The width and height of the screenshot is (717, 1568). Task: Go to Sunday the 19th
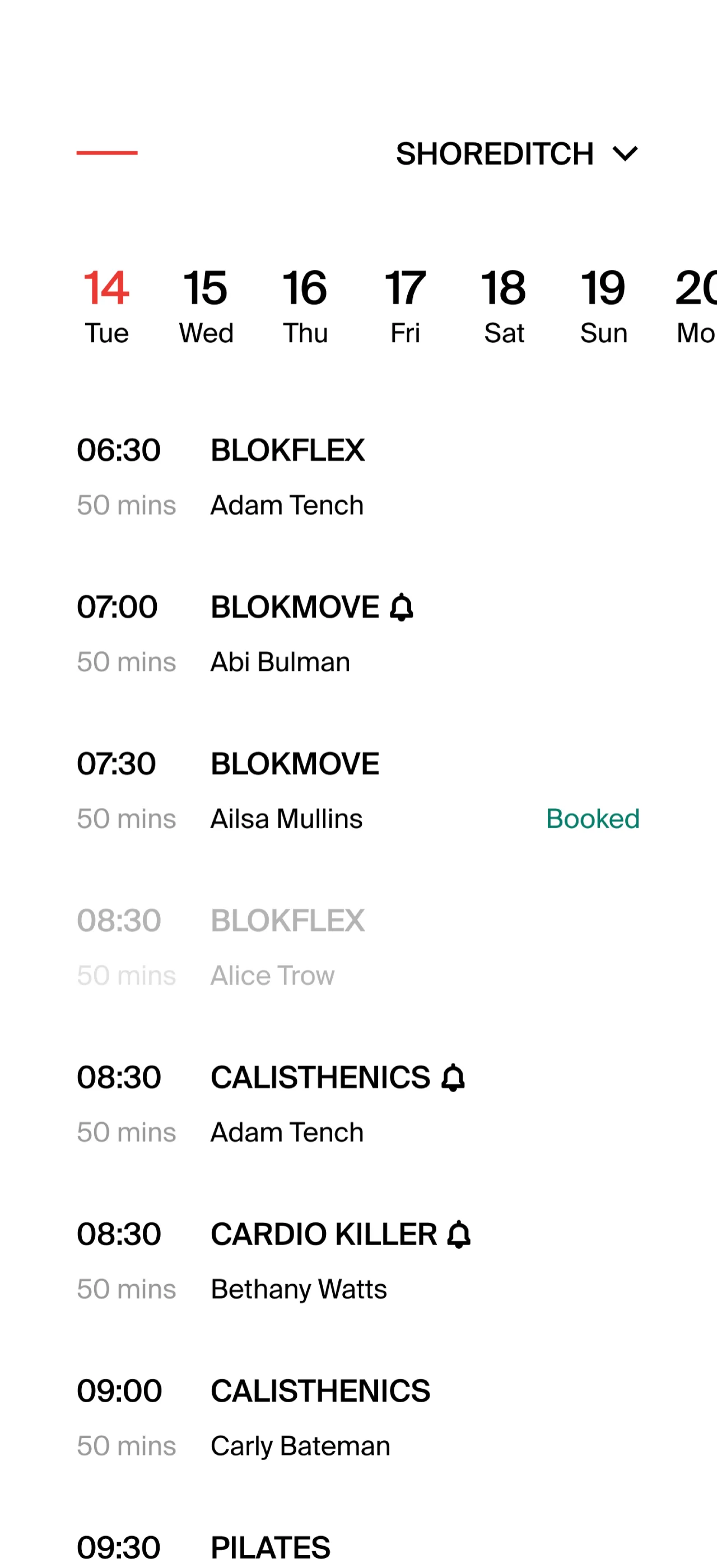pyautogui.click(x=603, y=306)
